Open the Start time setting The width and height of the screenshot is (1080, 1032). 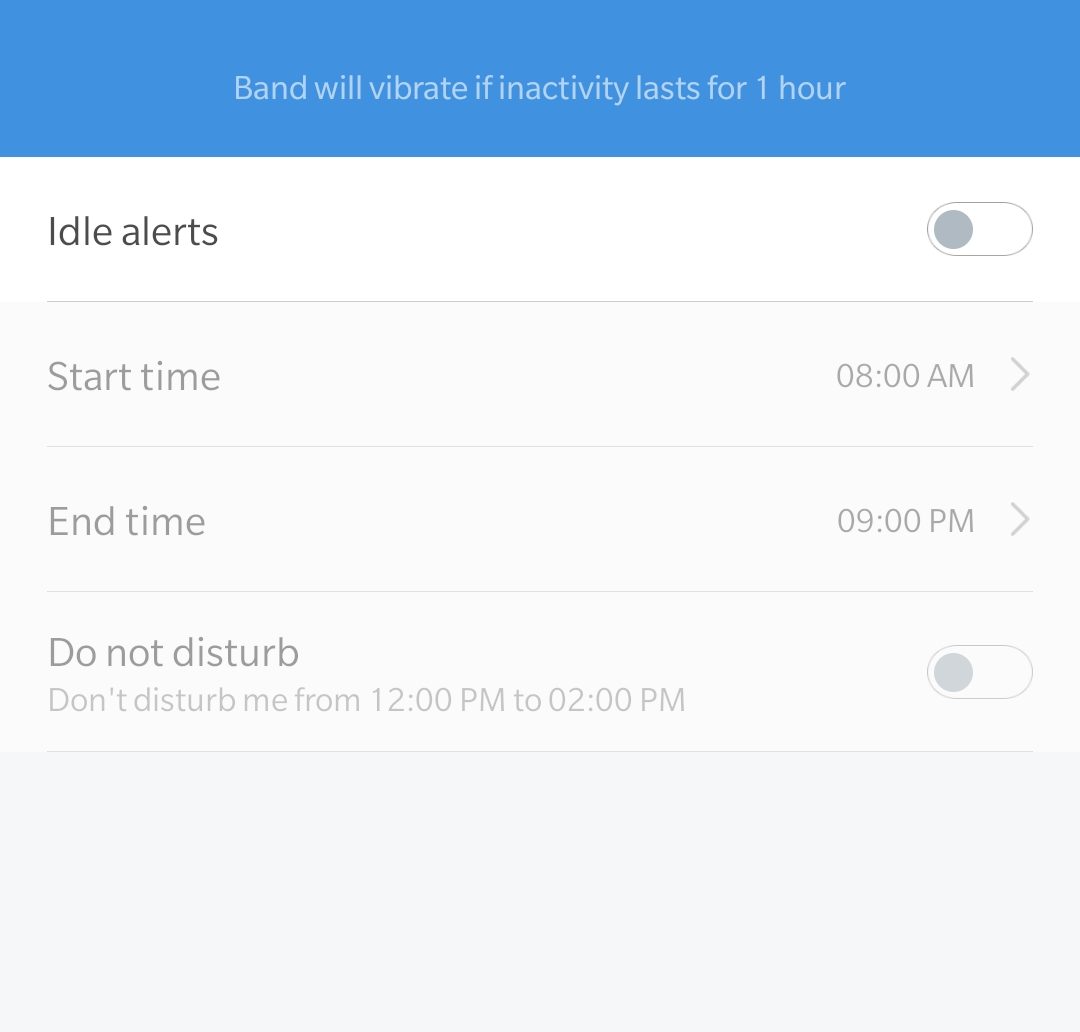(x=540, y=375)
